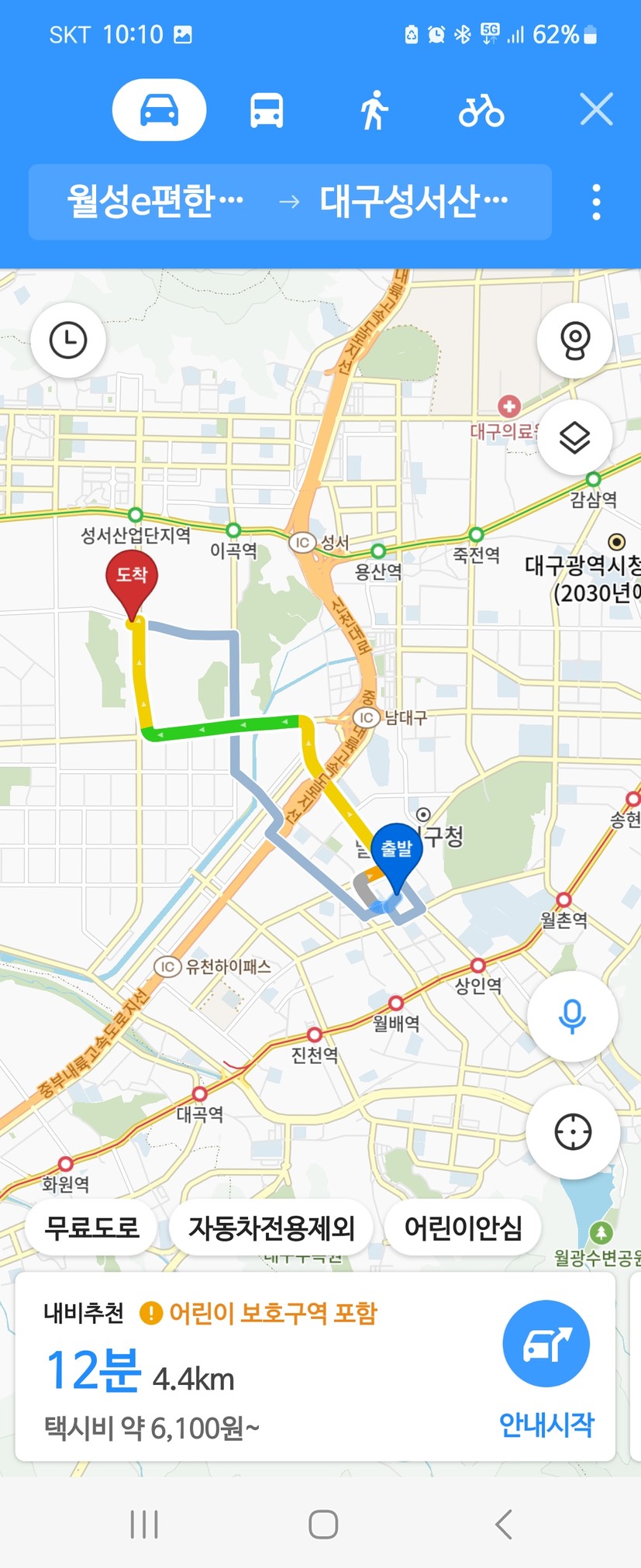
Task: Choose the 자동차전용제외 route chip
Action: [271, 1228]
